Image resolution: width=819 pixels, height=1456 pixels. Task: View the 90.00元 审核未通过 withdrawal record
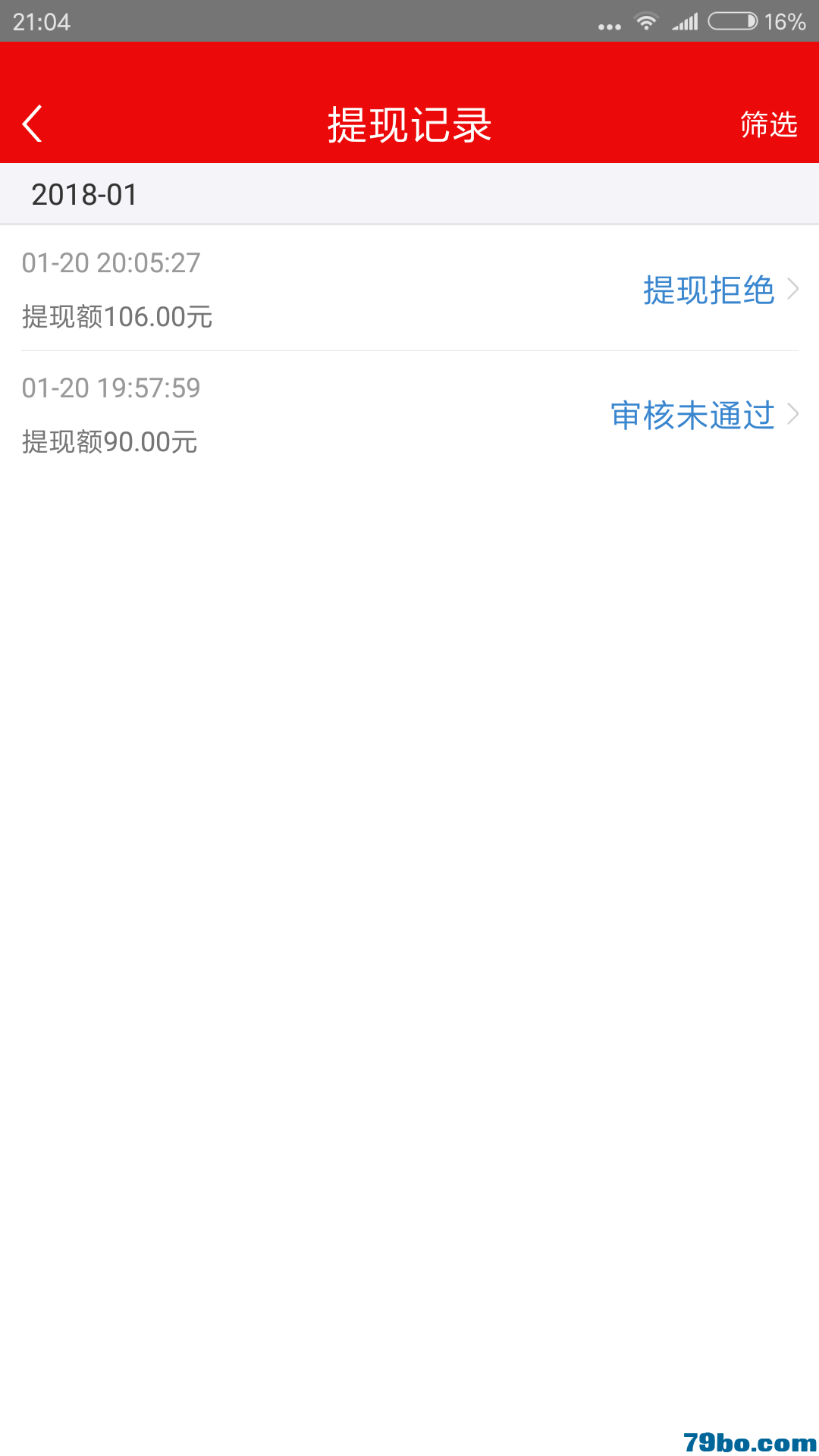coord(409,415)
